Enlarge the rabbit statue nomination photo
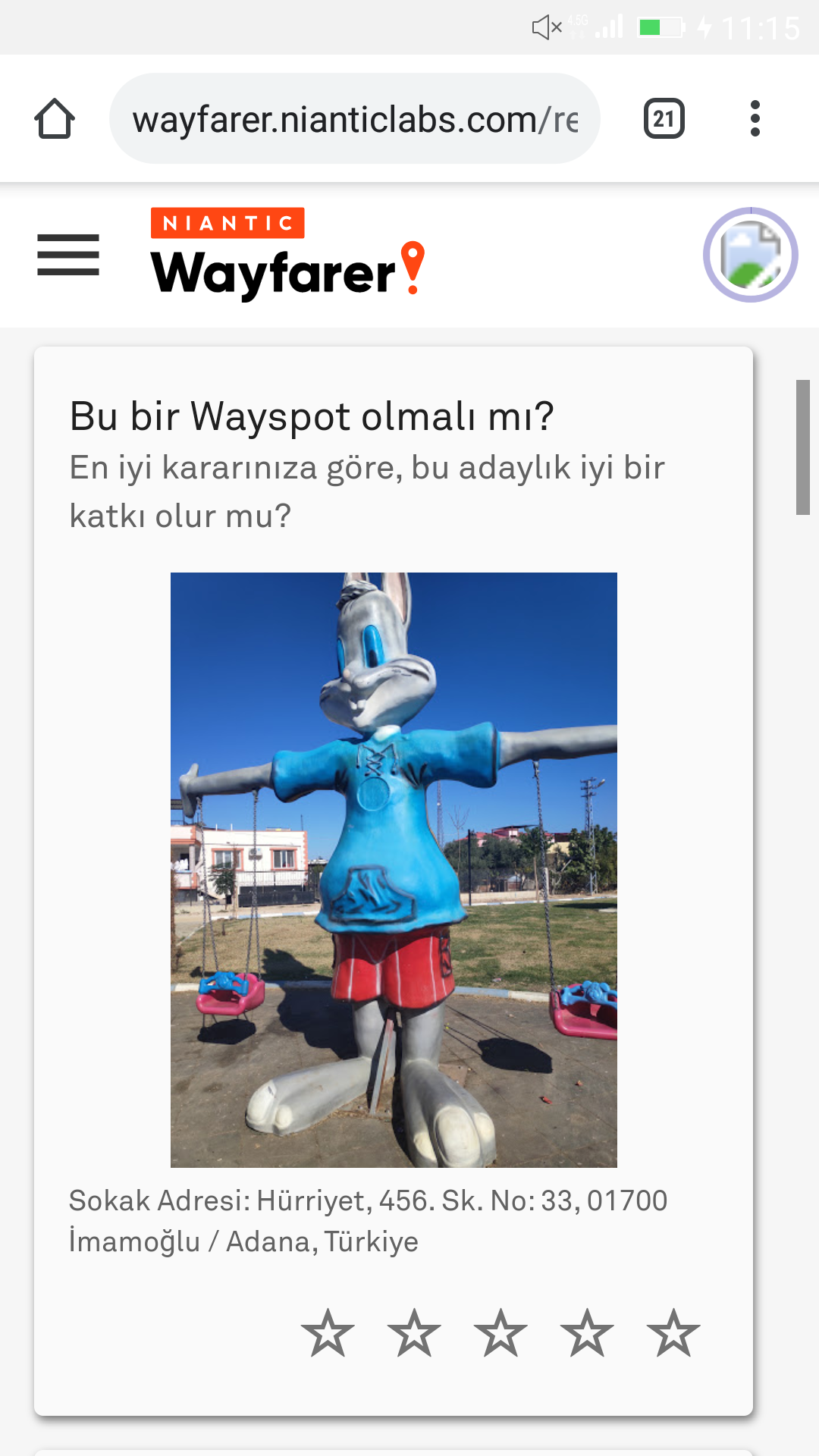Image resolution: width=819 pixels, height=1456 pixels. pyautogui.click(x=394, y=870)
